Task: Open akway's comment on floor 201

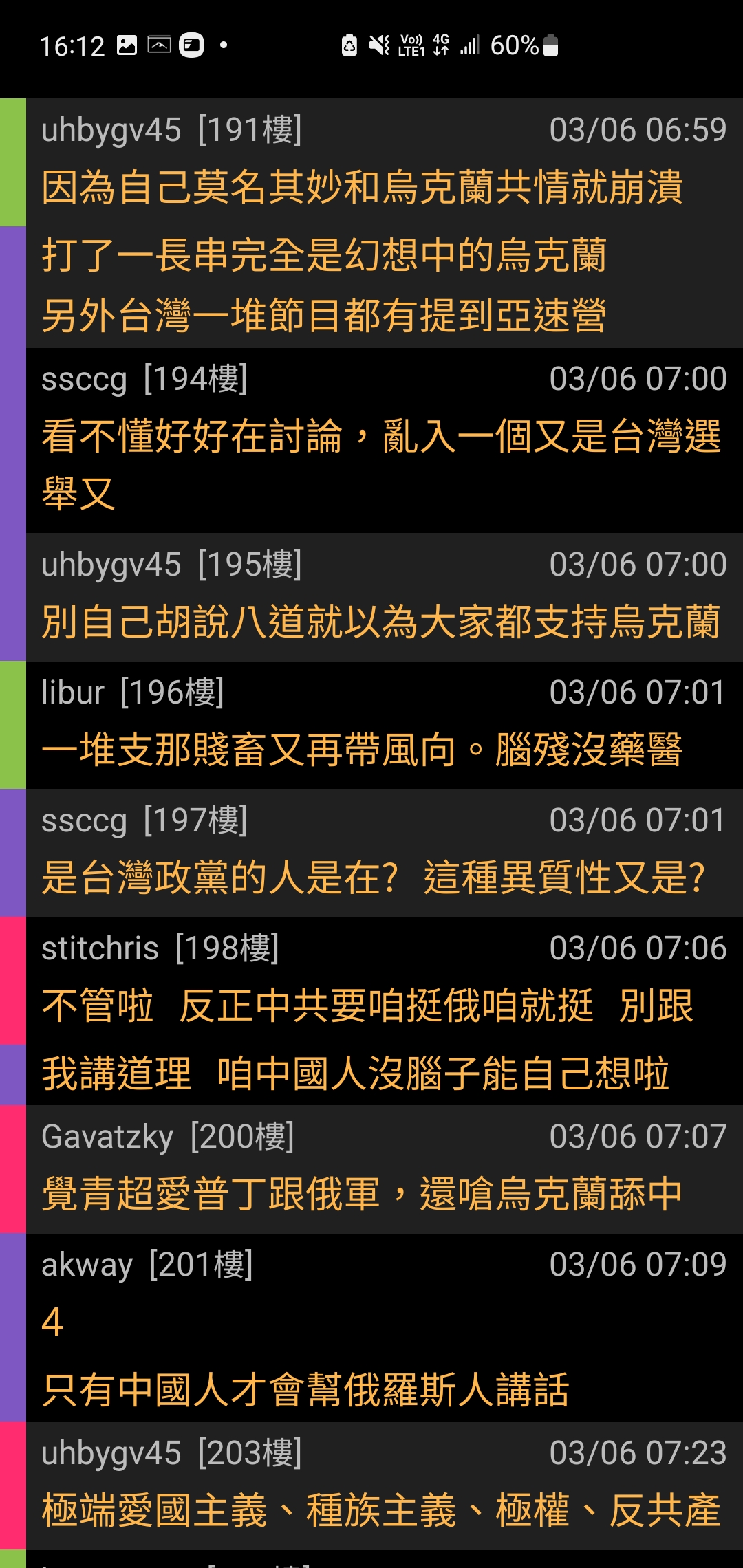Action: point(384,1327)
